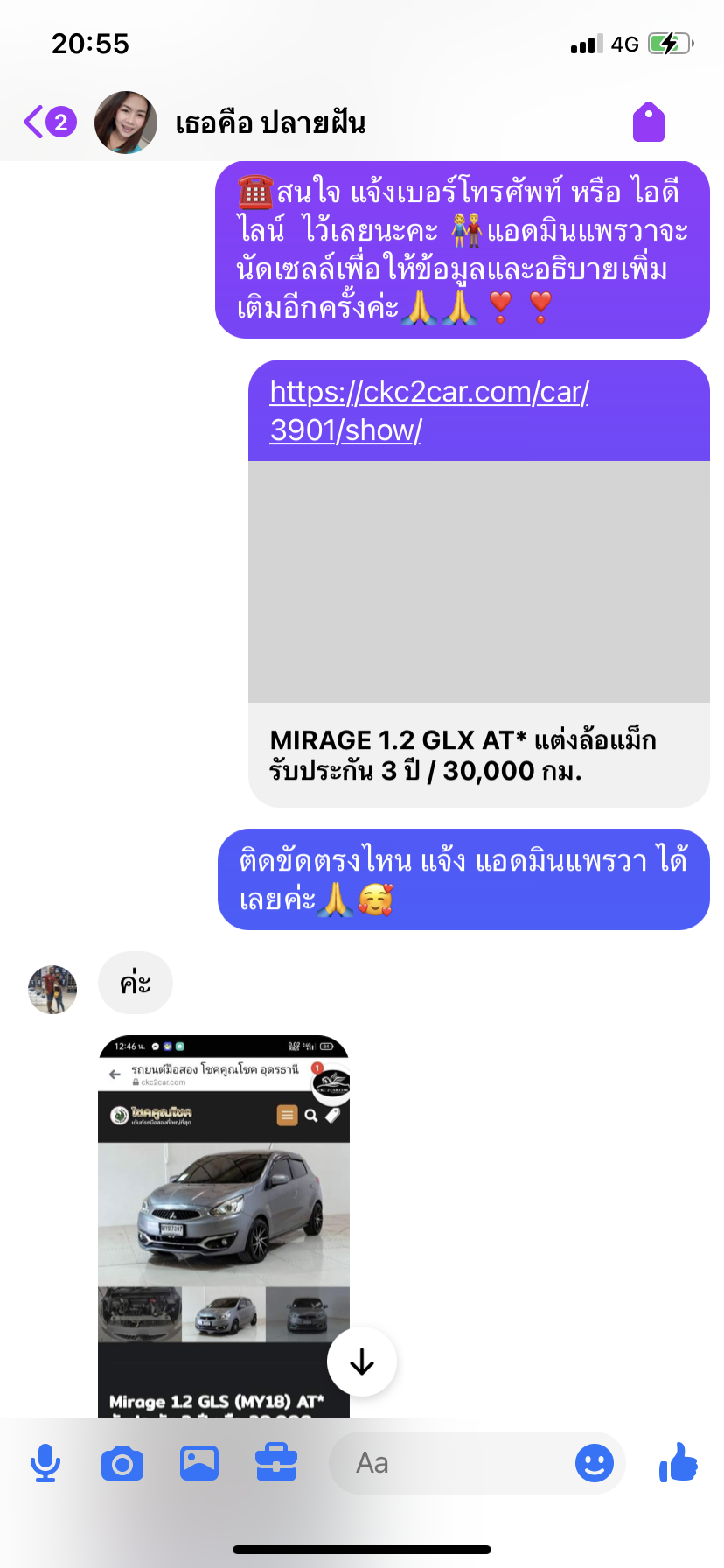Open the sender's small avatar

(52, 990)
